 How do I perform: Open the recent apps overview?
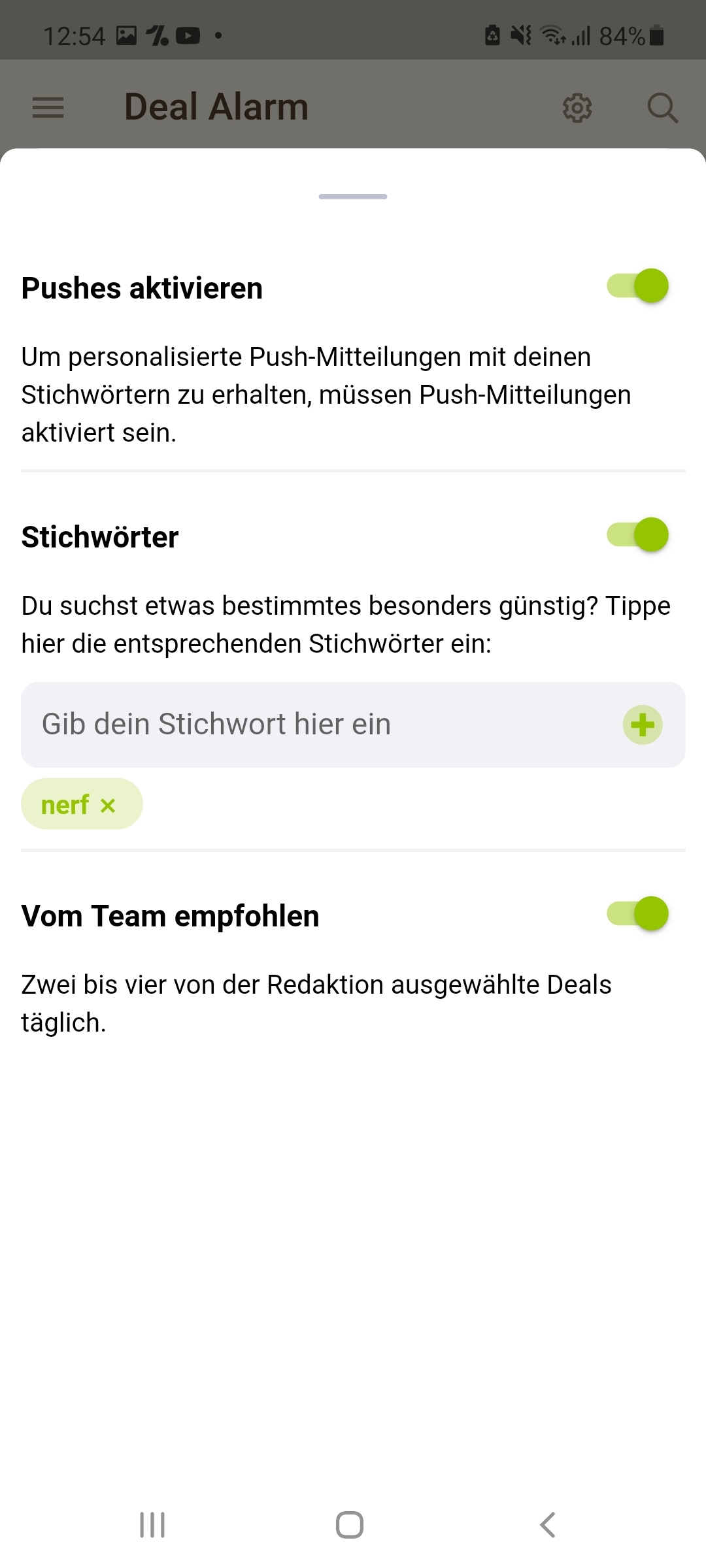(152, 1526)
